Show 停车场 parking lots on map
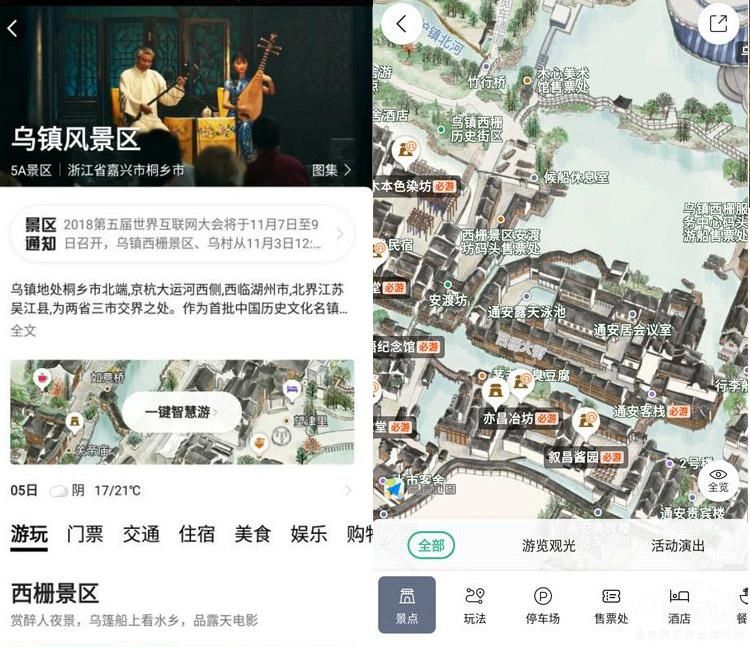 (x=543, y=605)
